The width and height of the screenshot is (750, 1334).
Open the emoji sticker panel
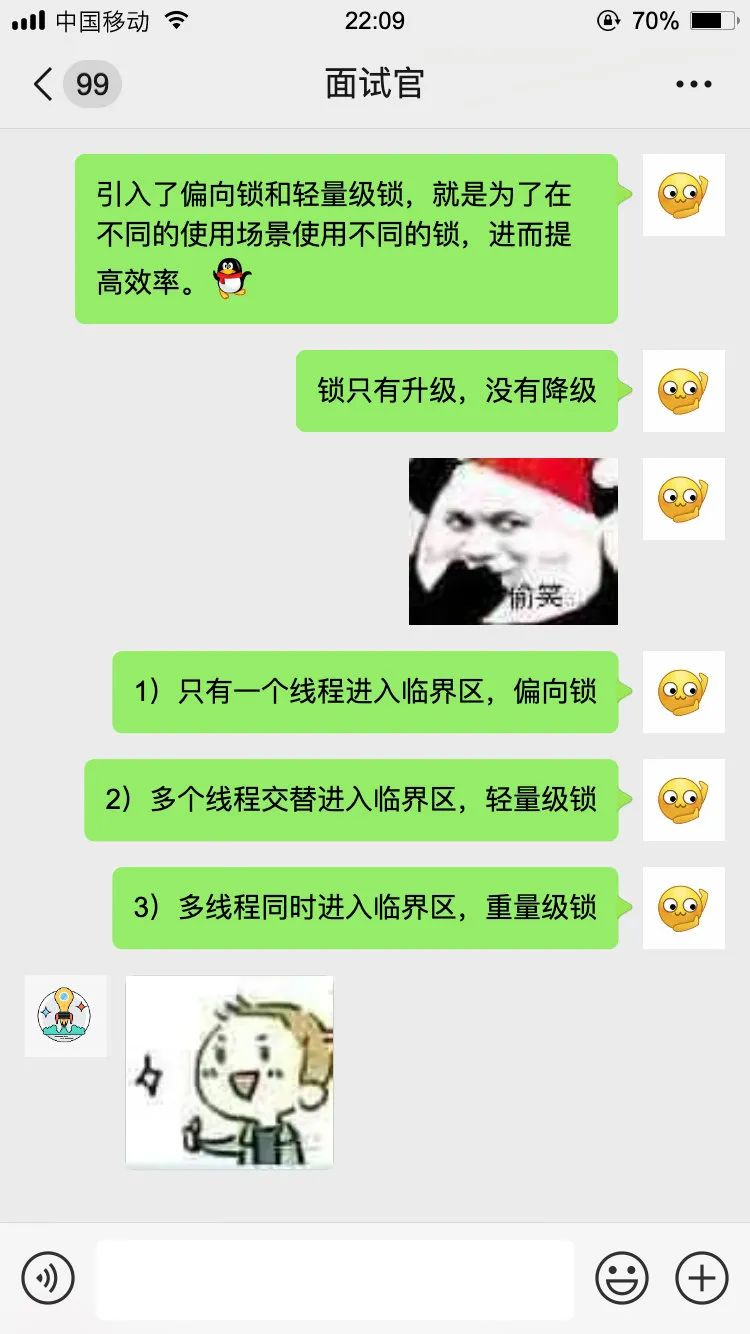[x=622, y=1277]
